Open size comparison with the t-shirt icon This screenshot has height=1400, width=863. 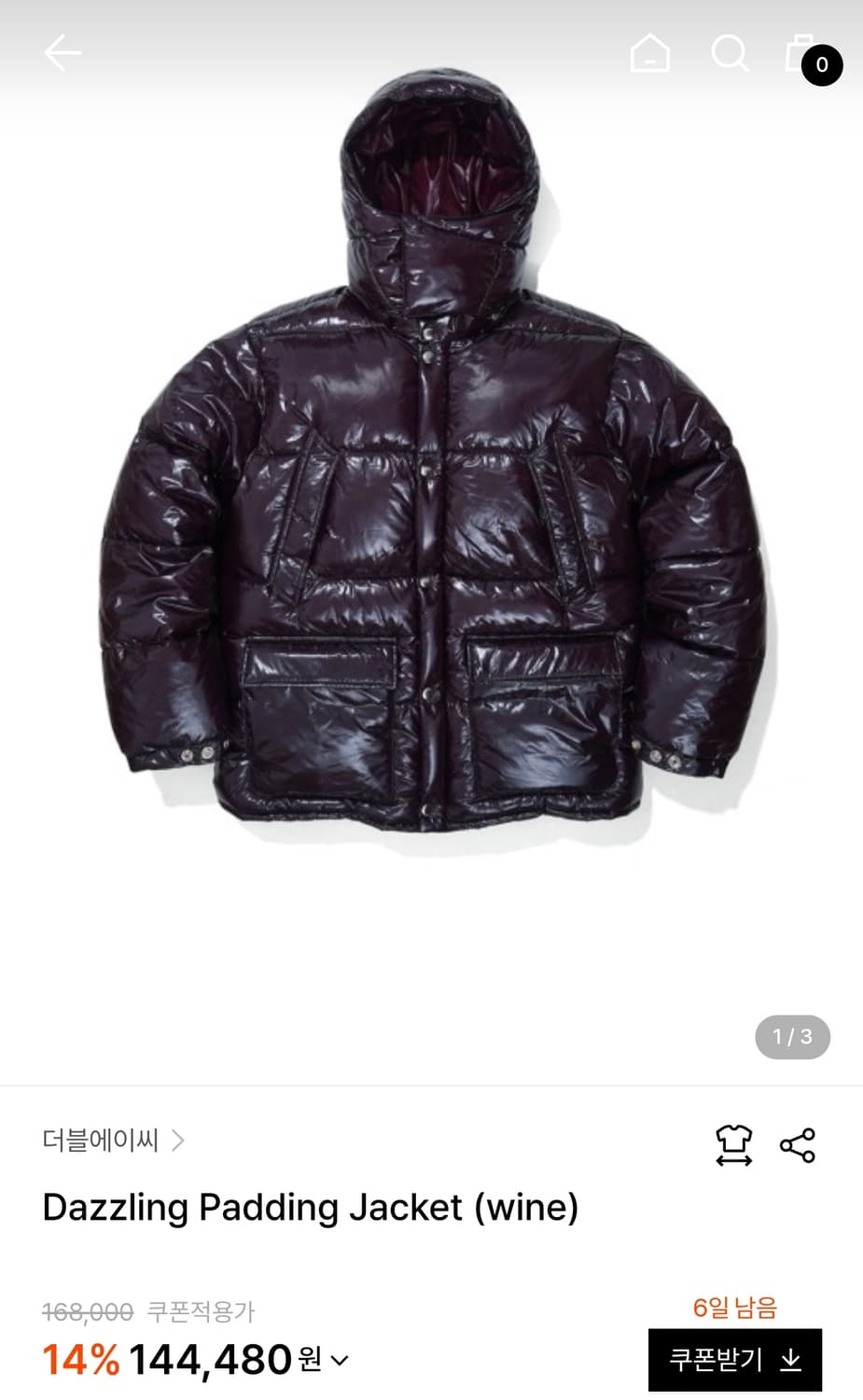coord(736,1141)
